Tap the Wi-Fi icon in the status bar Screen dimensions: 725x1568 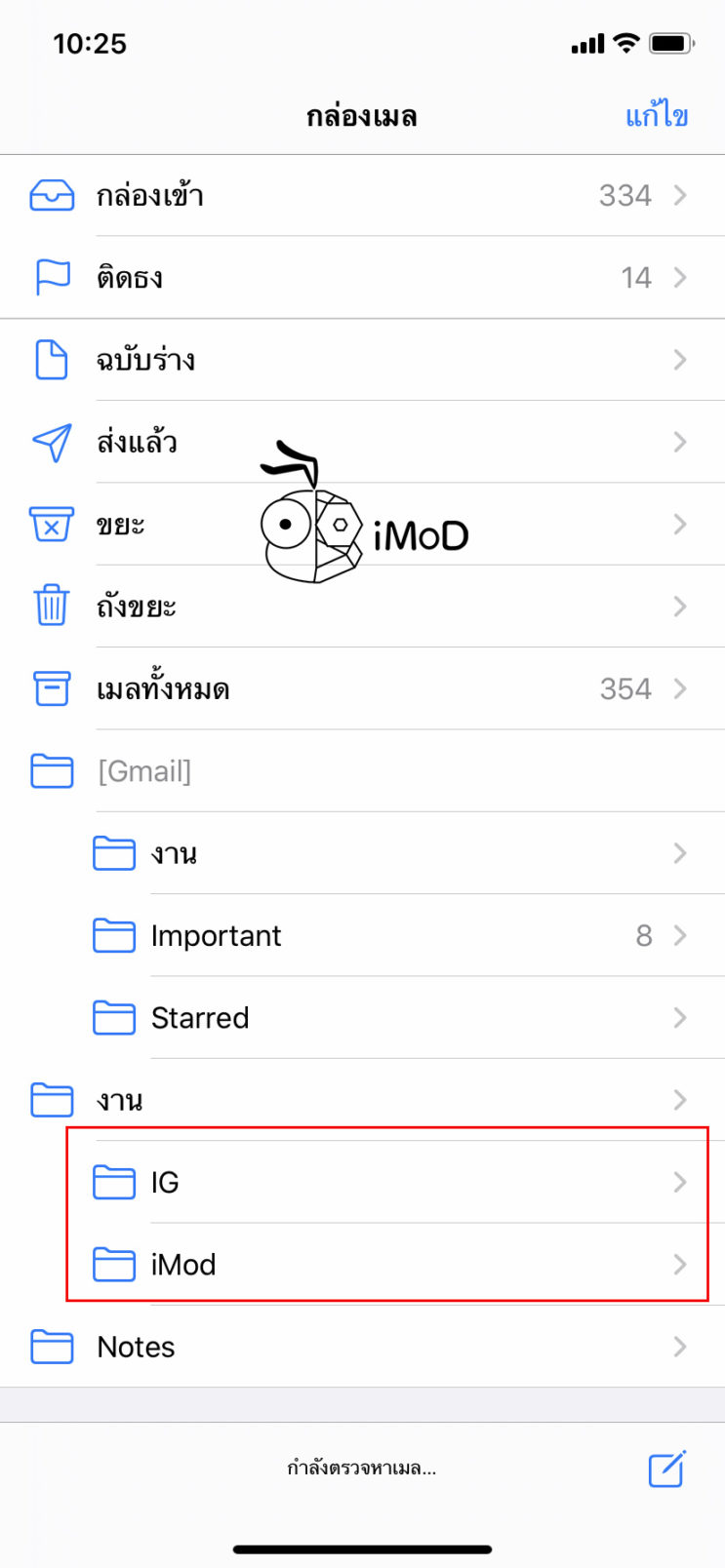[624, 42]
